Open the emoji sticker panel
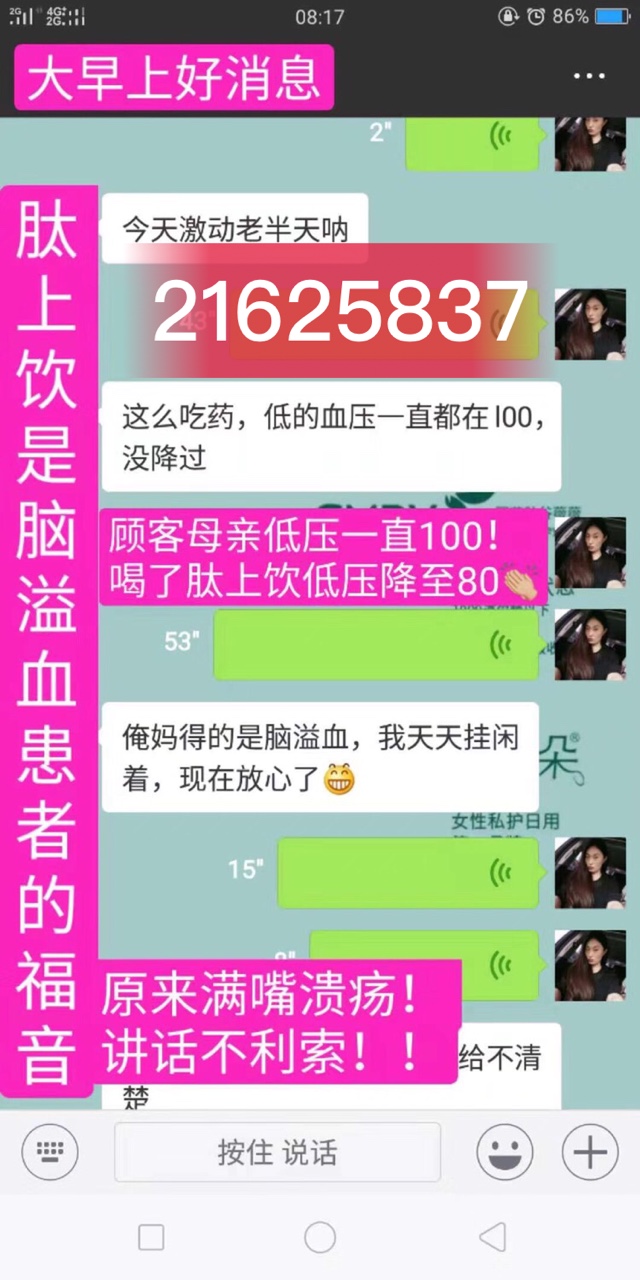Image resolution: width=640 pixels, height=1280 pixels. (504, 1152)
